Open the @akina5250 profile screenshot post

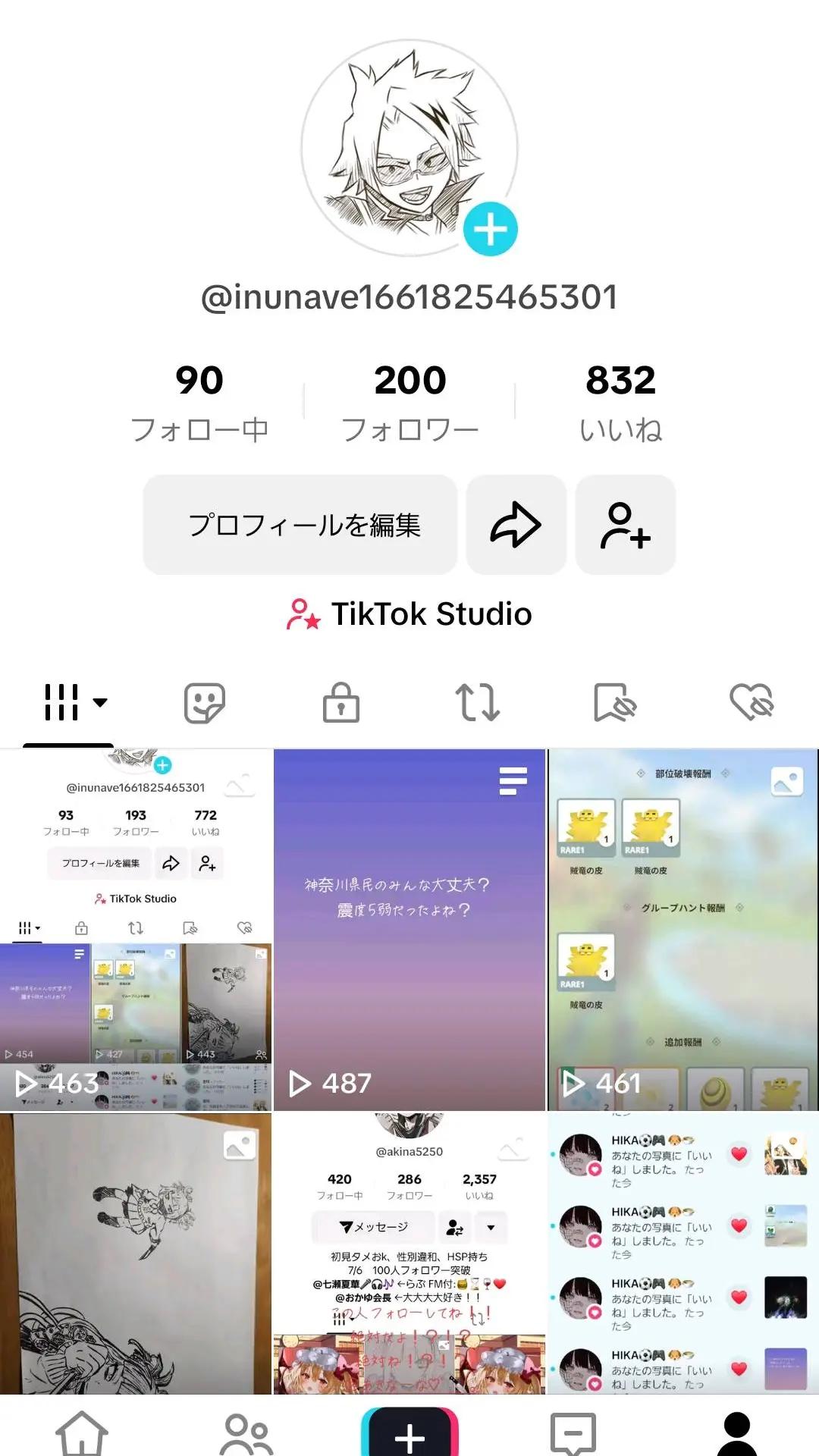409,1253
